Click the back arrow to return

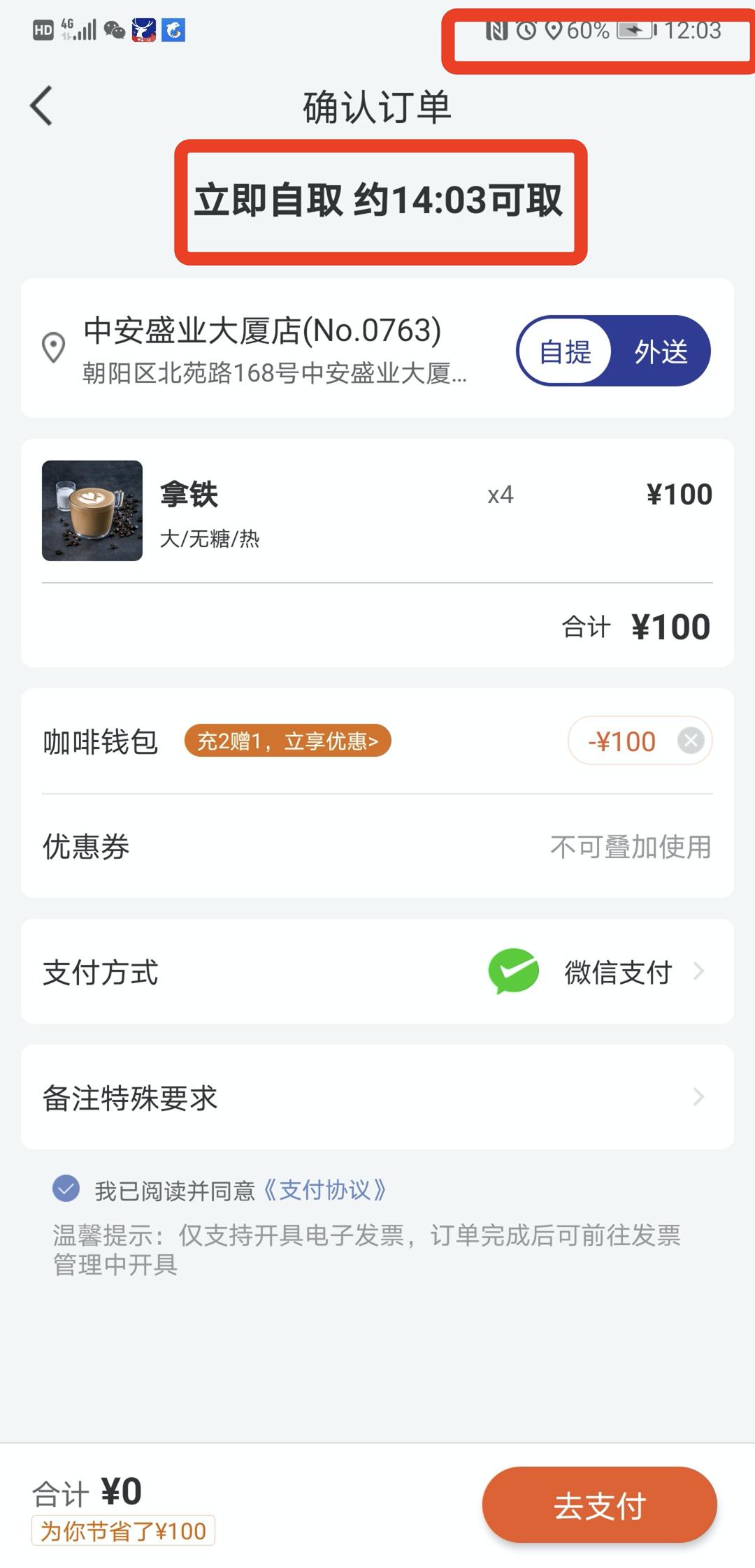(40, 106)
